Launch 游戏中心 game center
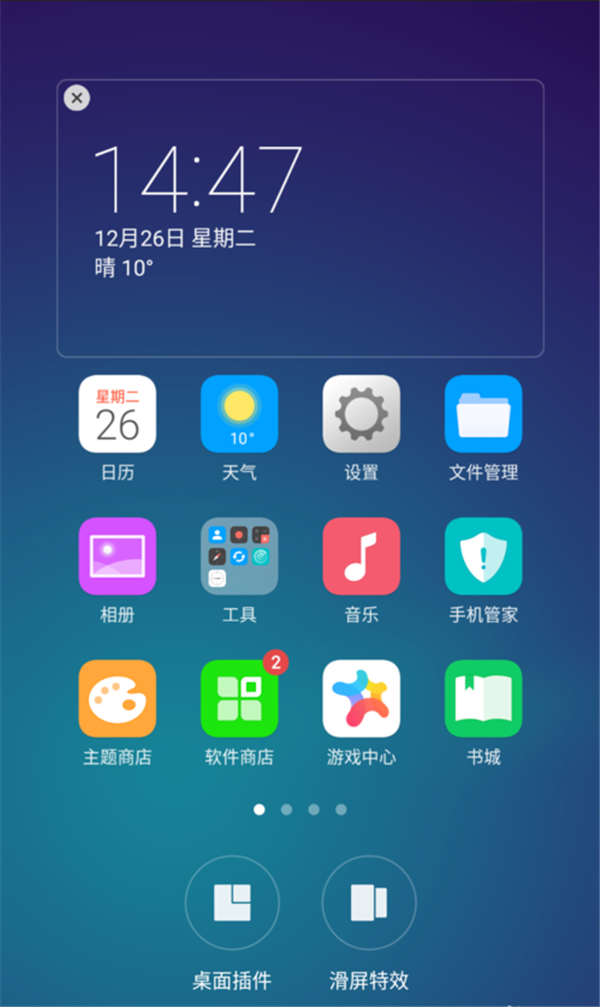600x1007 pixels. coord(361,698)
